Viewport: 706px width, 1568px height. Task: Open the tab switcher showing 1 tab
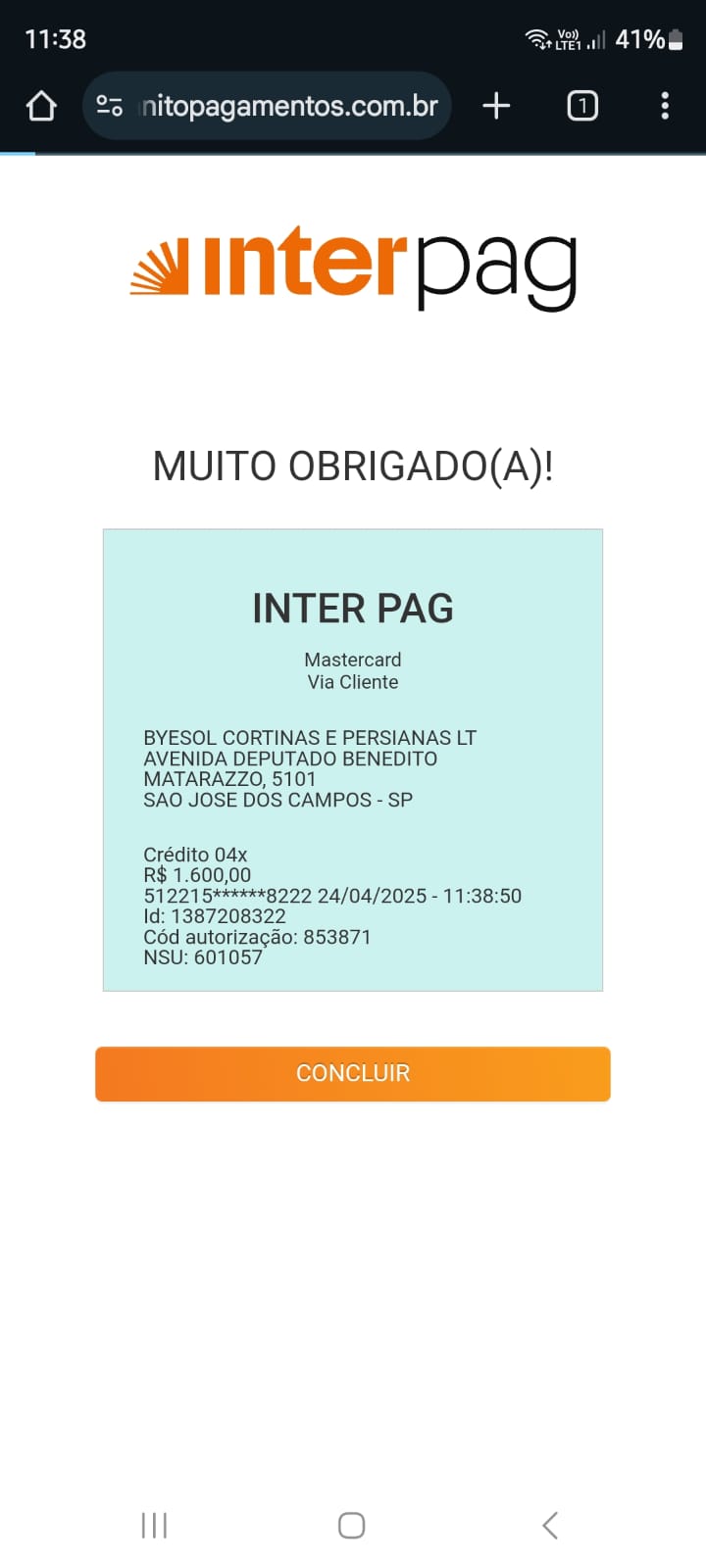pos(582,106)
